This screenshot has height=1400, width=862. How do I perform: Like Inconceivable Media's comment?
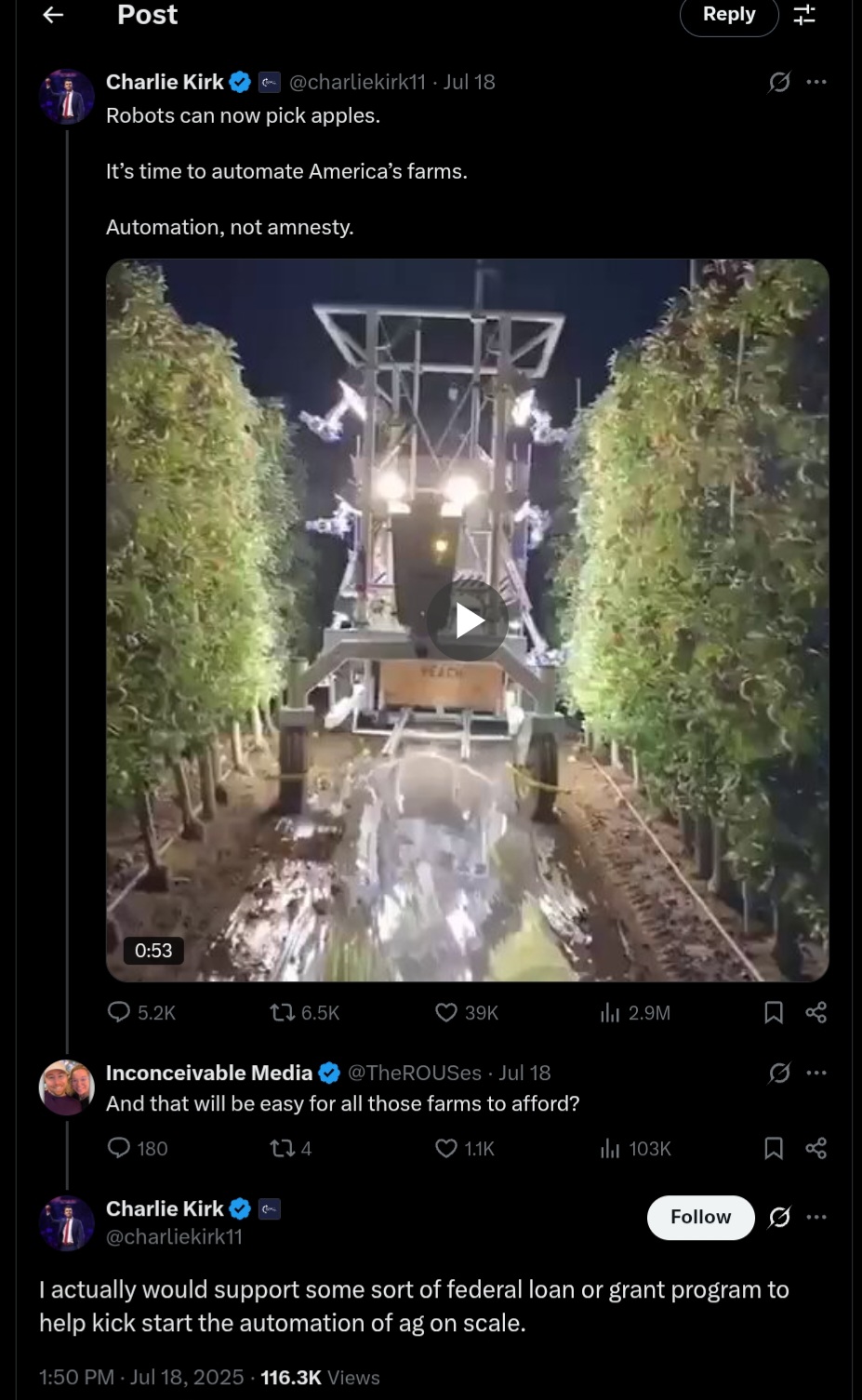click(x=446, y=1149)
